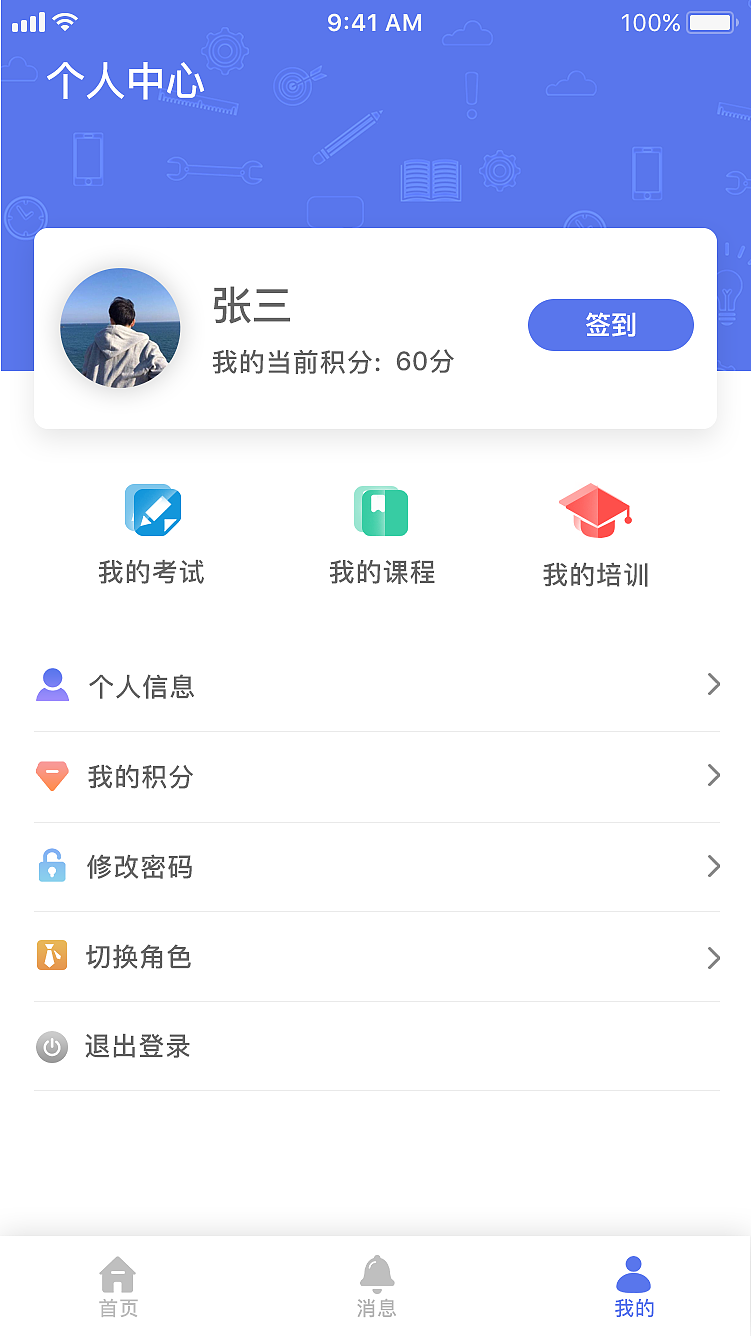Expand the 我的积分 row chevron
This screenshot has height=1336, width=751.
[712, 775]
